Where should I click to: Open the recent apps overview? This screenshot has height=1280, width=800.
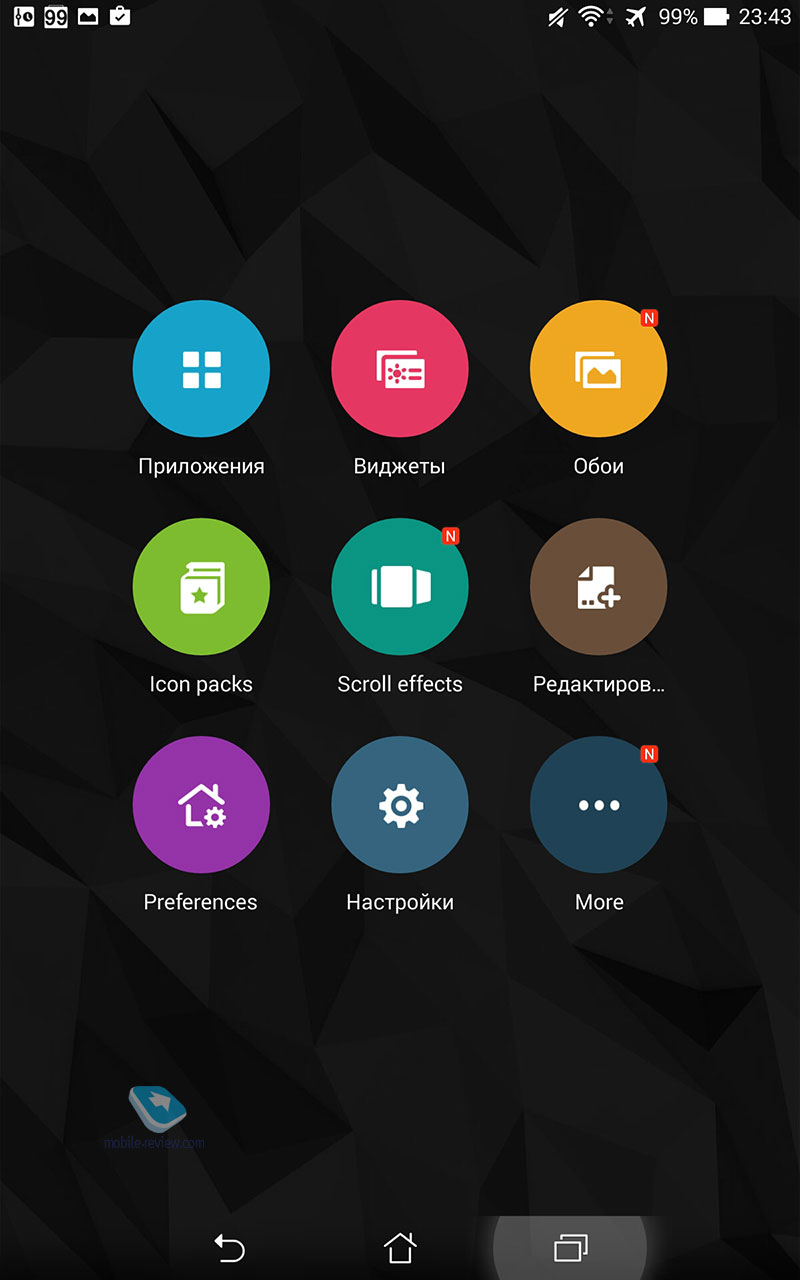(570, 1247)
